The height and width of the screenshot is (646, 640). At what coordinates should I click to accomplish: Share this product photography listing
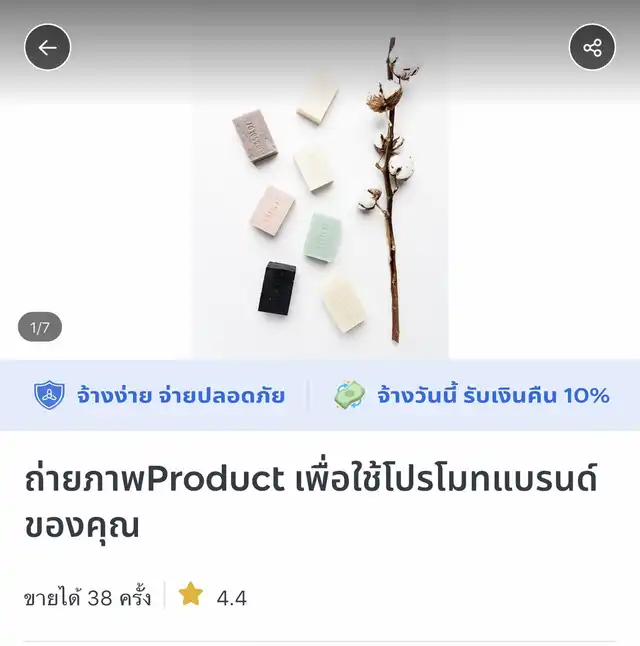coord(592,47)
